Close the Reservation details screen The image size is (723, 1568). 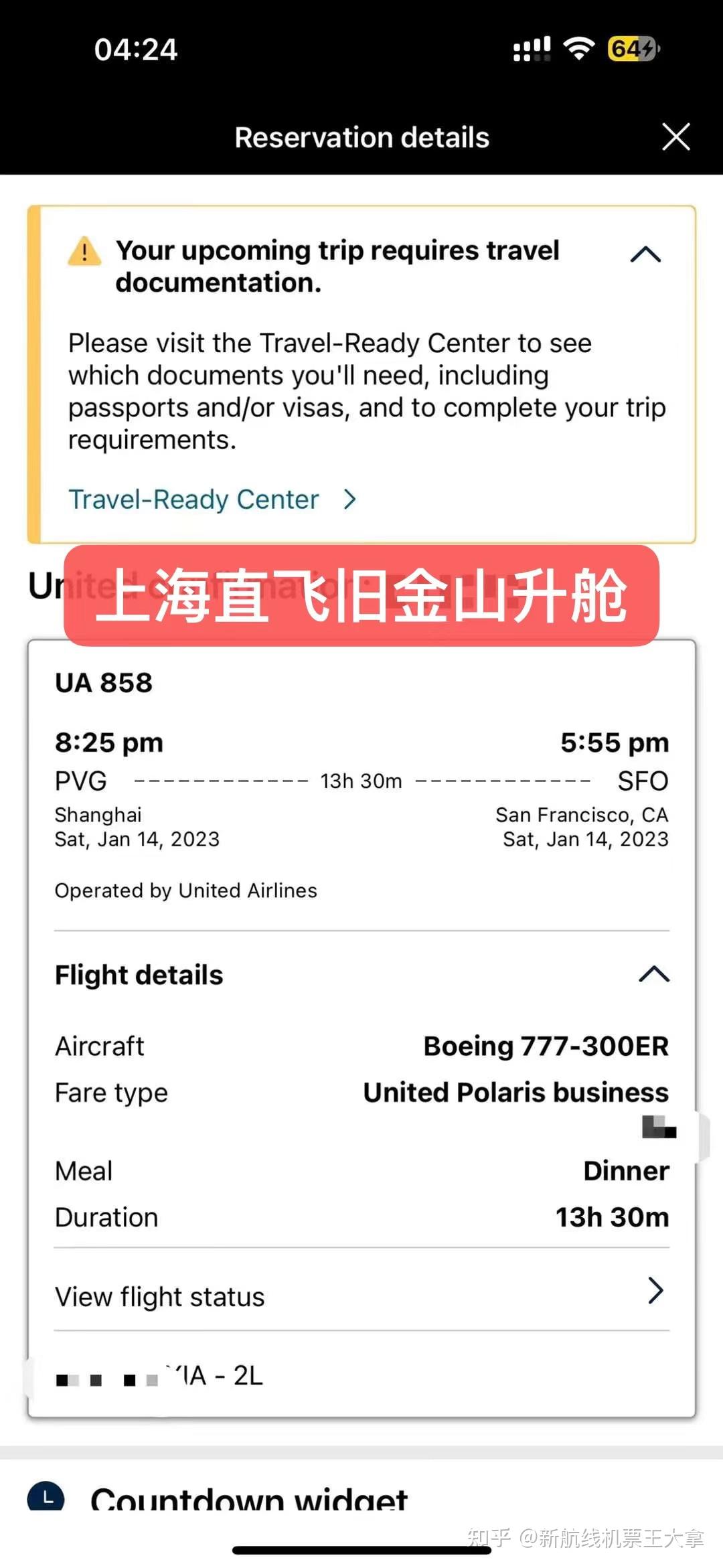click(675, 137)
